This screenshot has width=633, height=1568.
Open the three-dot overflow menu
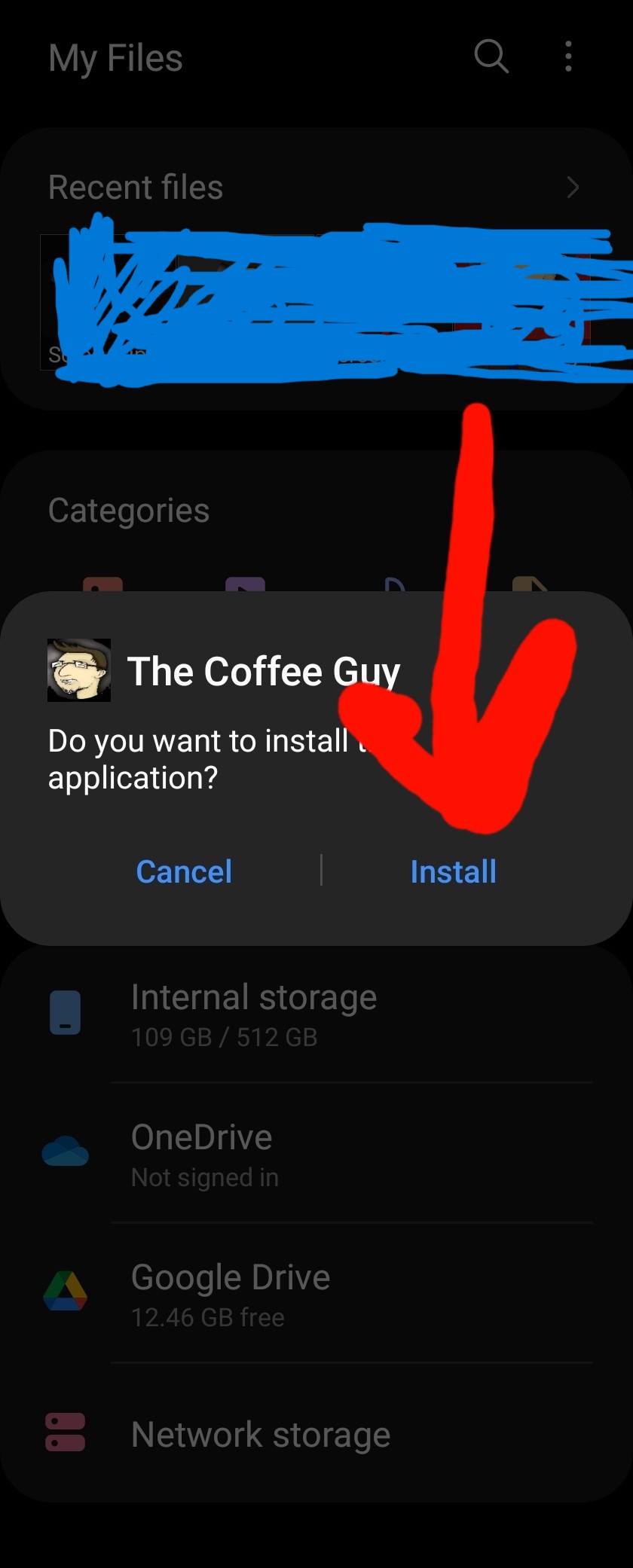tap(568, 56)
